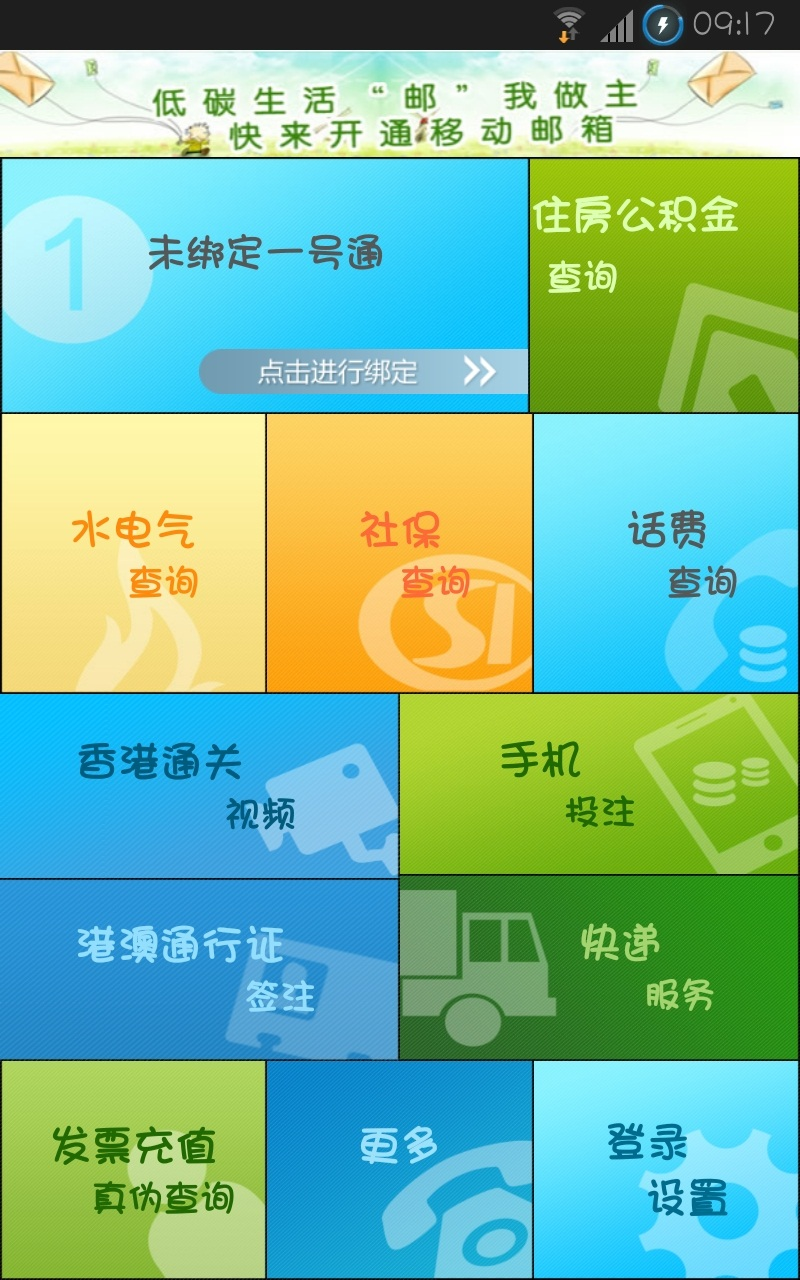Screen dimensions: 800x1280
Task: Show 更多 services tile
Action: tap(399, 1169)
